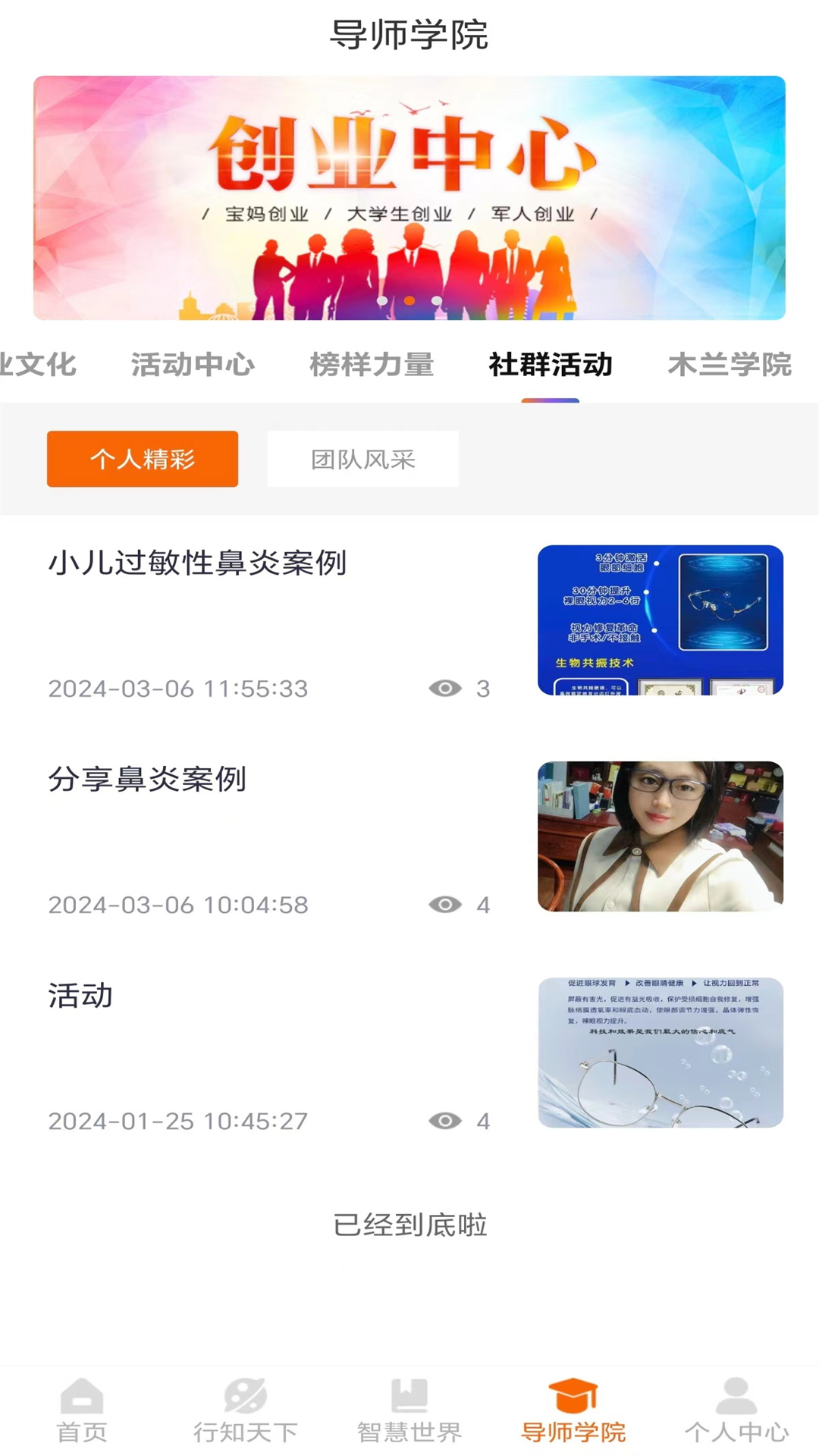819x1456 pixels.
Task: Open the 社群活动 section
Action: 551,365
